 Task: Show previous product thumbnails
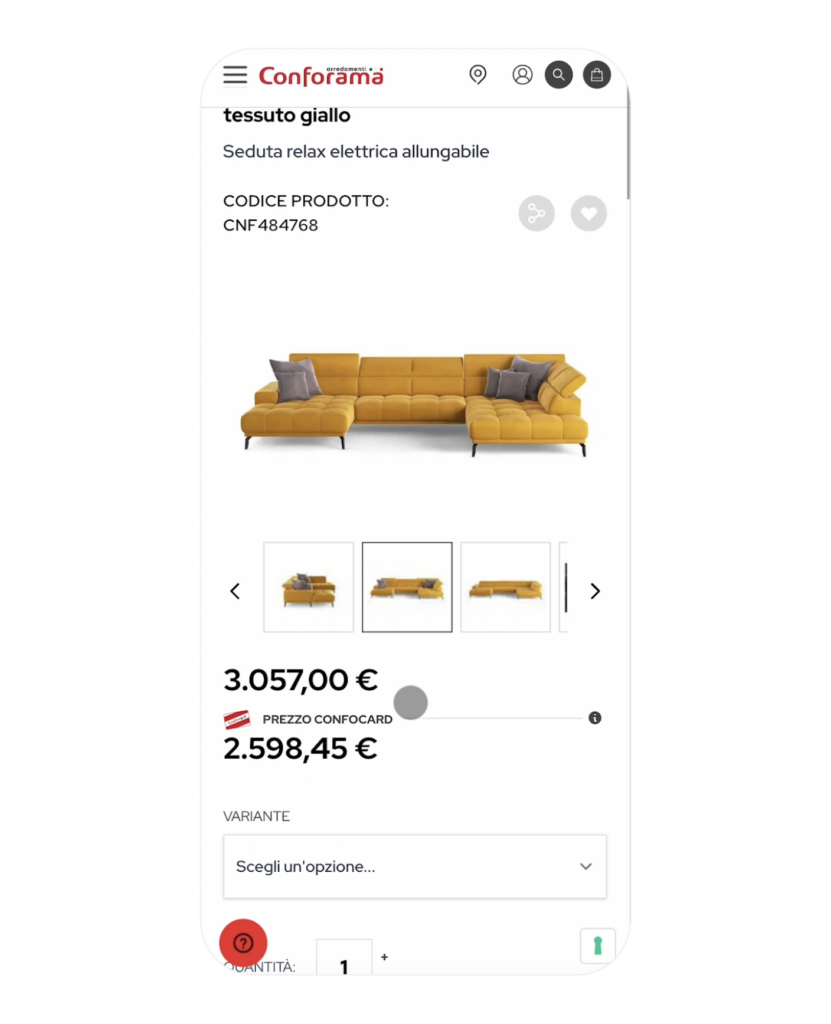235,591
